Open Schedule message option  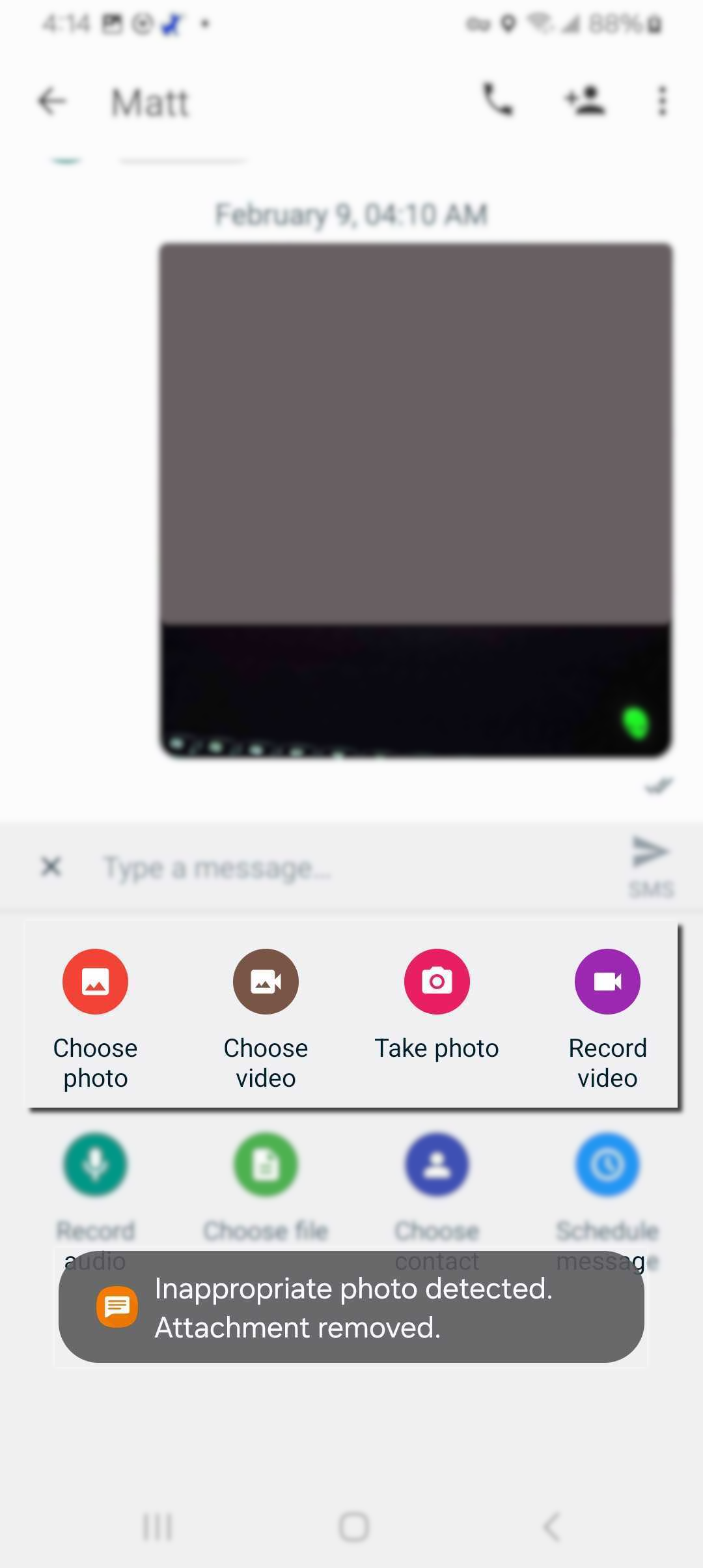click(607, 1166)
